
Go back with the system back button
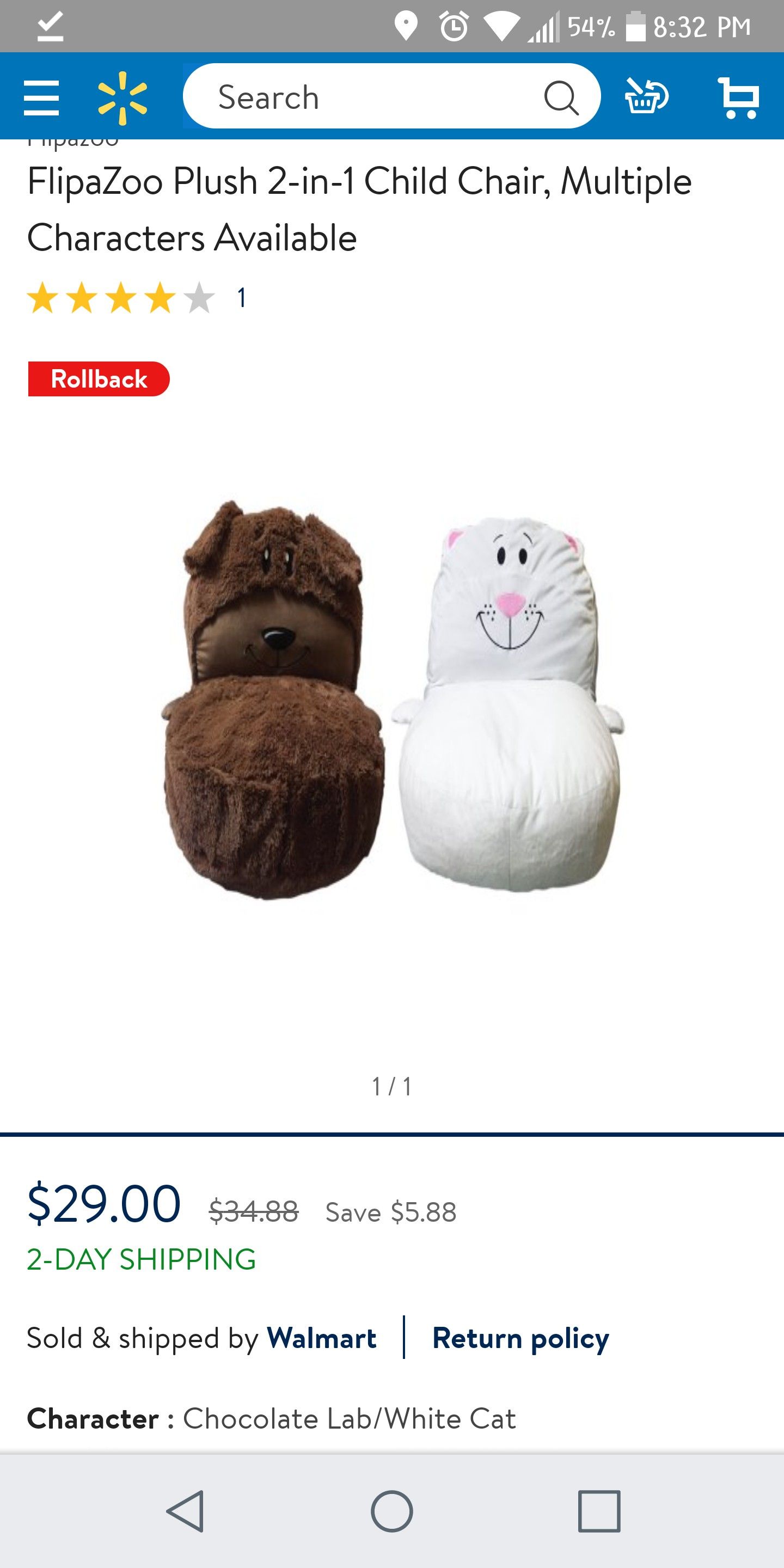click(185, 1511)
